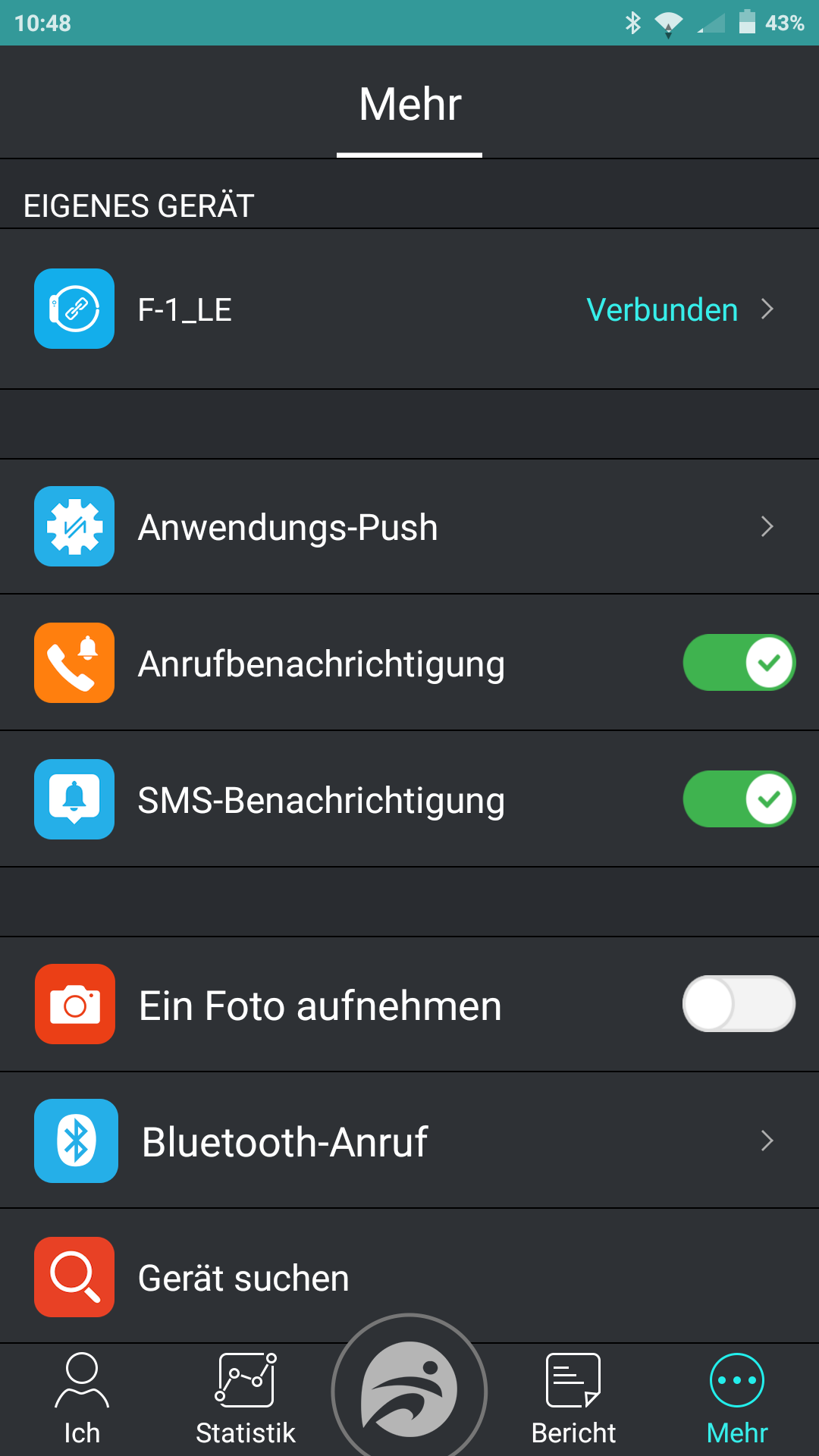Open the Bericht tab
This screenshot has height=1456, width=819.
tap(573, 1400)
